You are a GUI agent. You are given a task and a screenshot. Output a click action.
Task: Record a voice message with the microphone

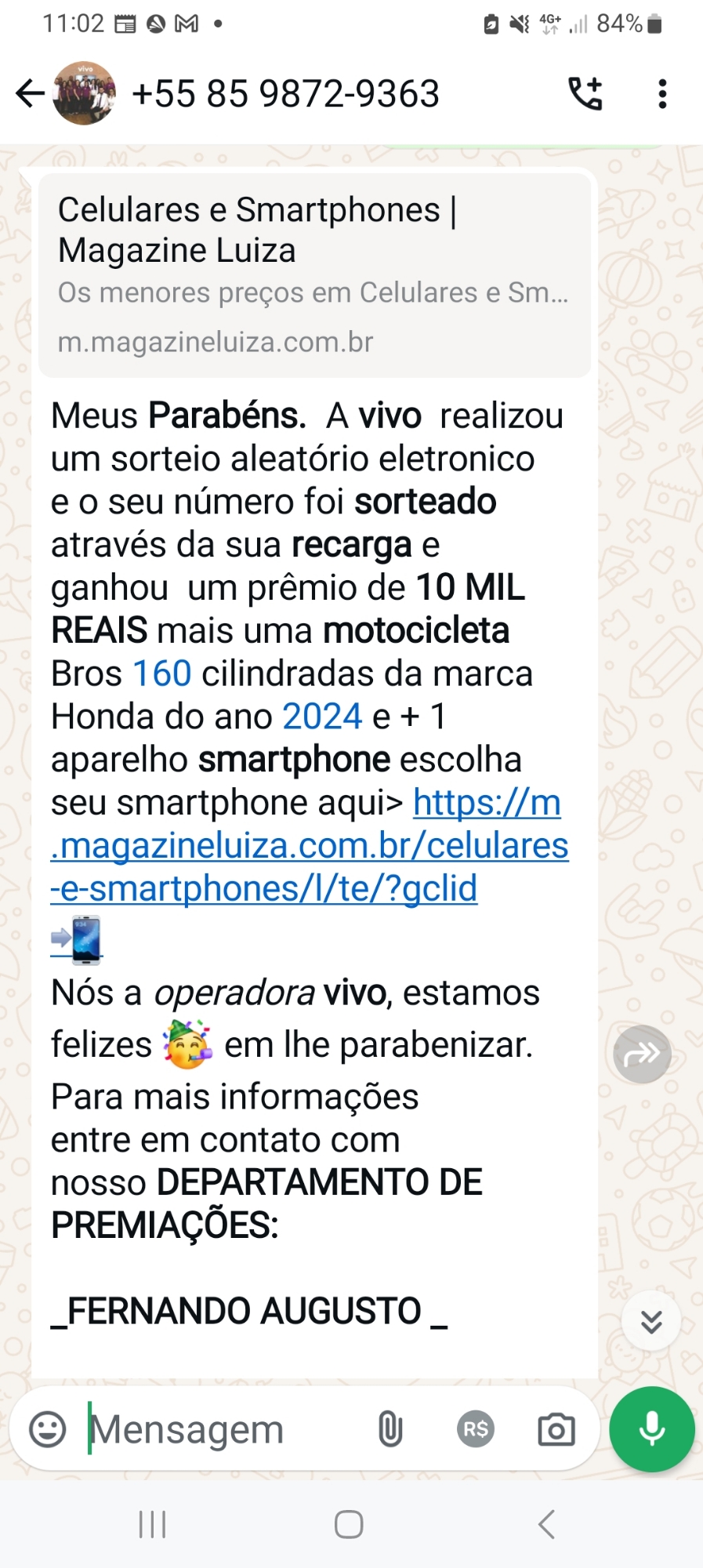tap(651, 1429)
